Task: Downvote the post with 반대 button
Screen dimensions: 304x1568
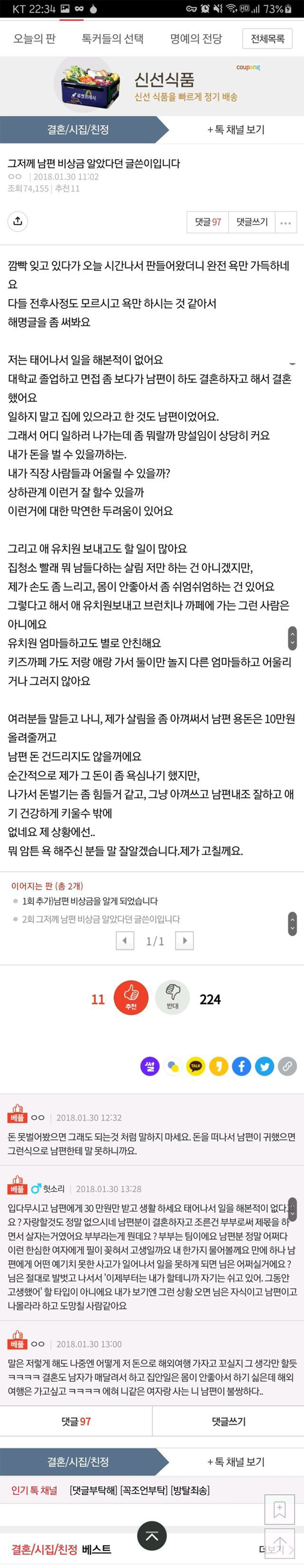Action: (173, 998)
